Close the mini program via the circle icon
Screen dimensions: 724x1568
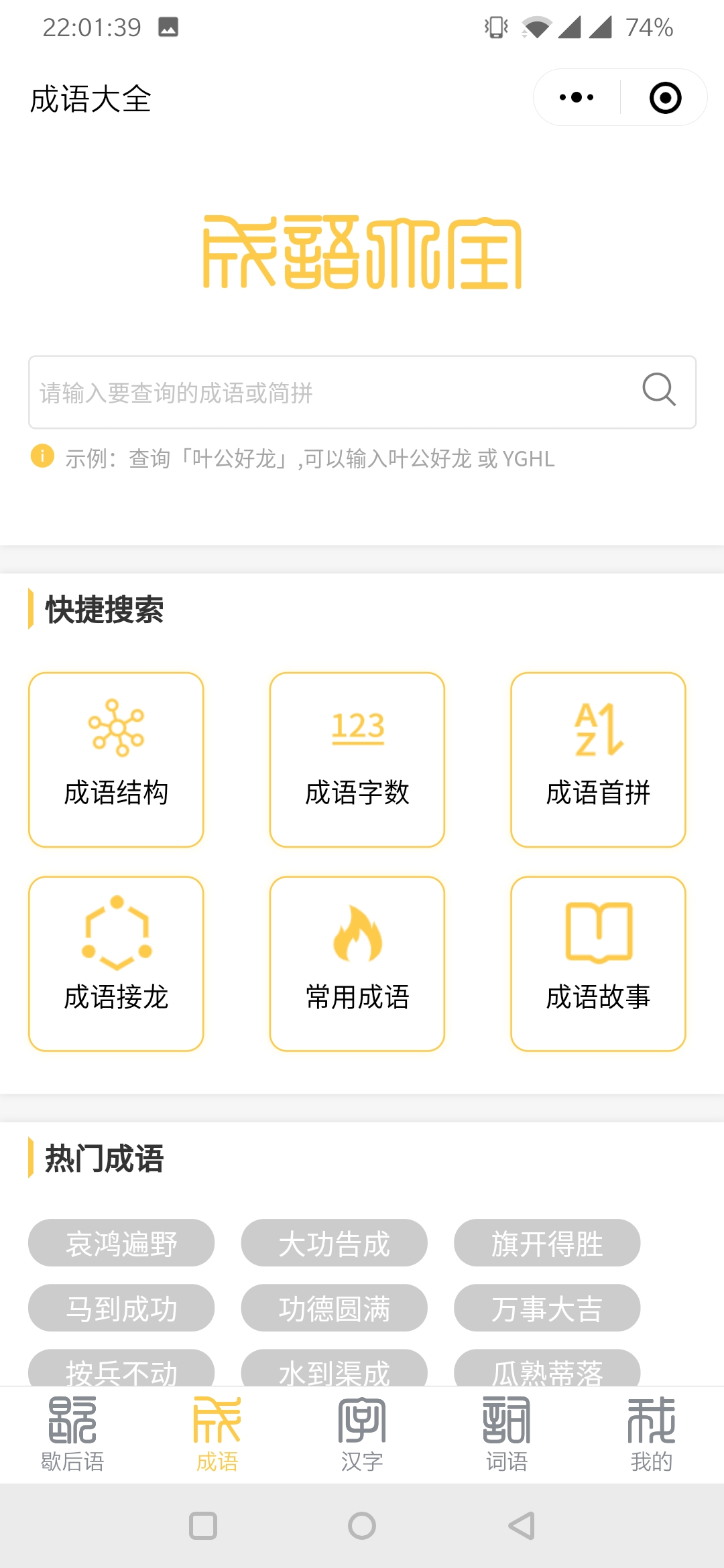[665, 98]
